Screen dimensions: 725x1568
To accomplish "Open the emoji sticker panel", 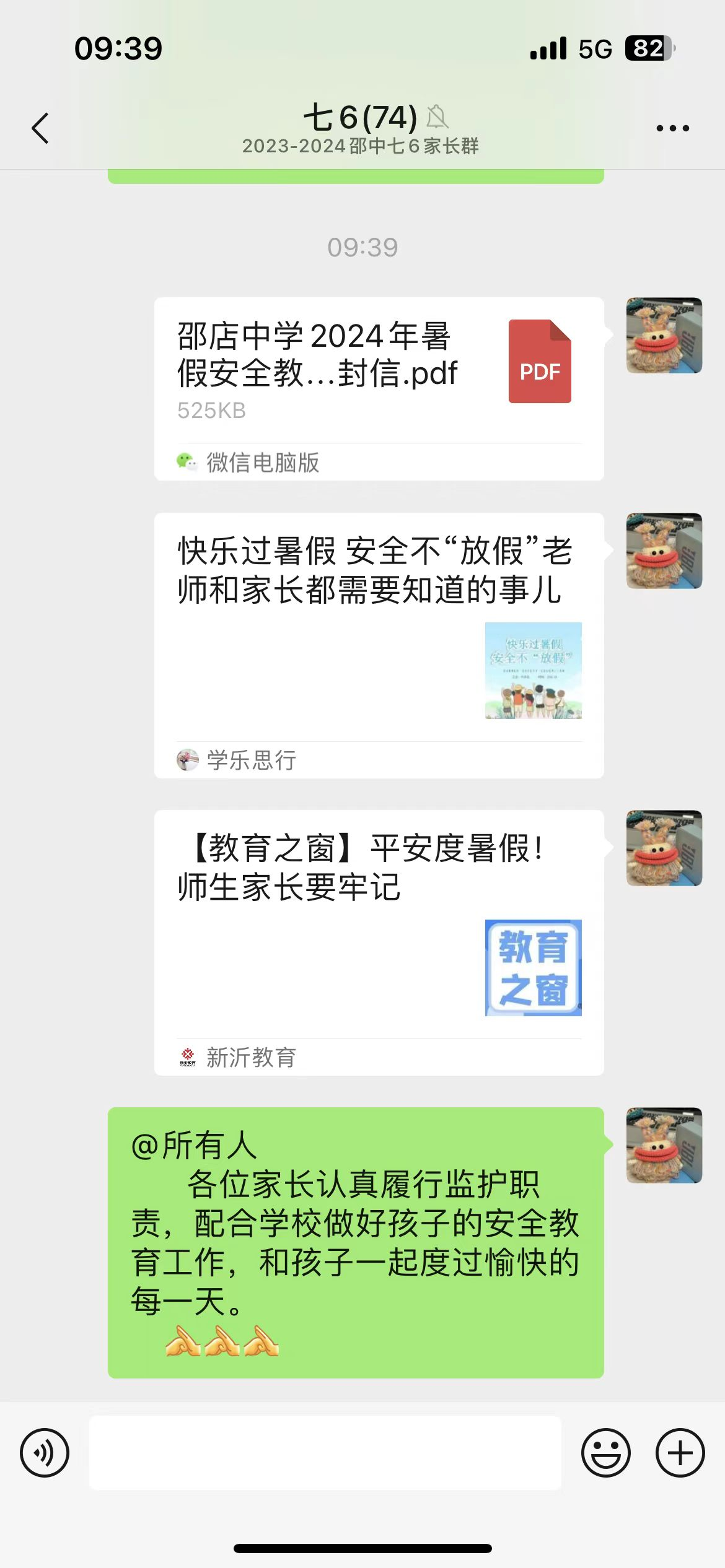I will (x=605, y=1452).
